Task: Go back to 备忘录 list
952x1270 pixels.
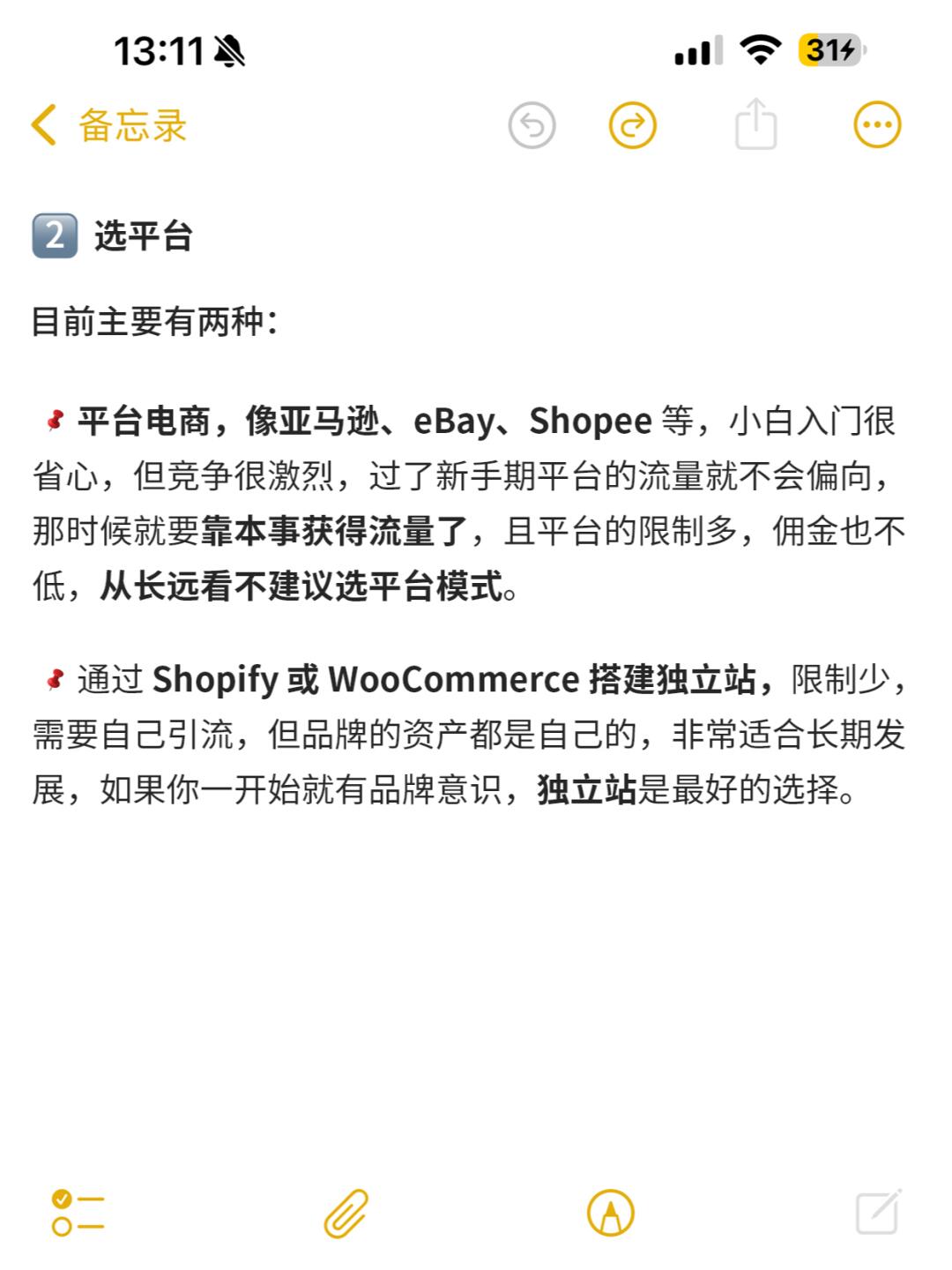Action: tap(108, 125)
